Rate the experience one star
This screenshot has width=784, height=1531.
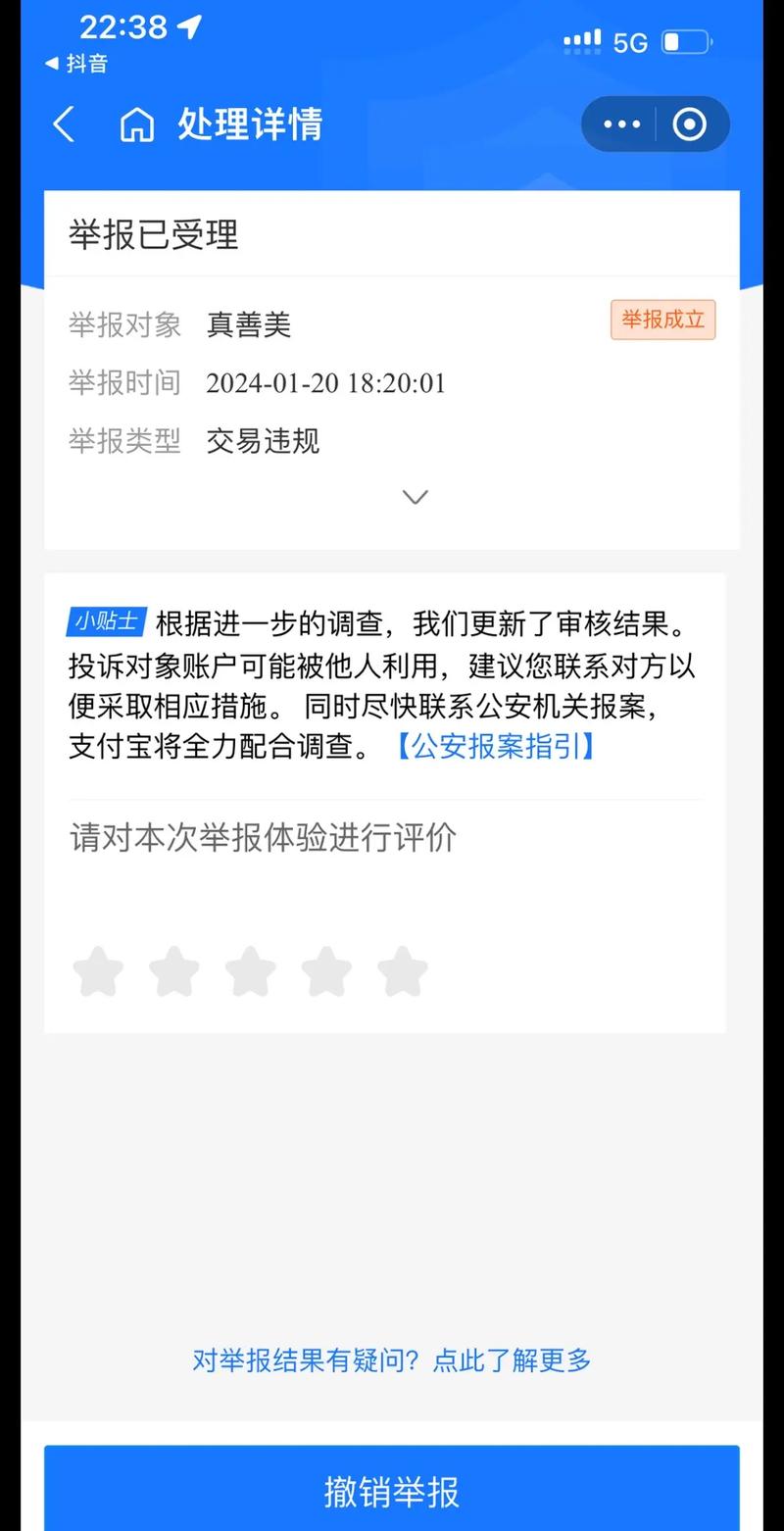98,972
